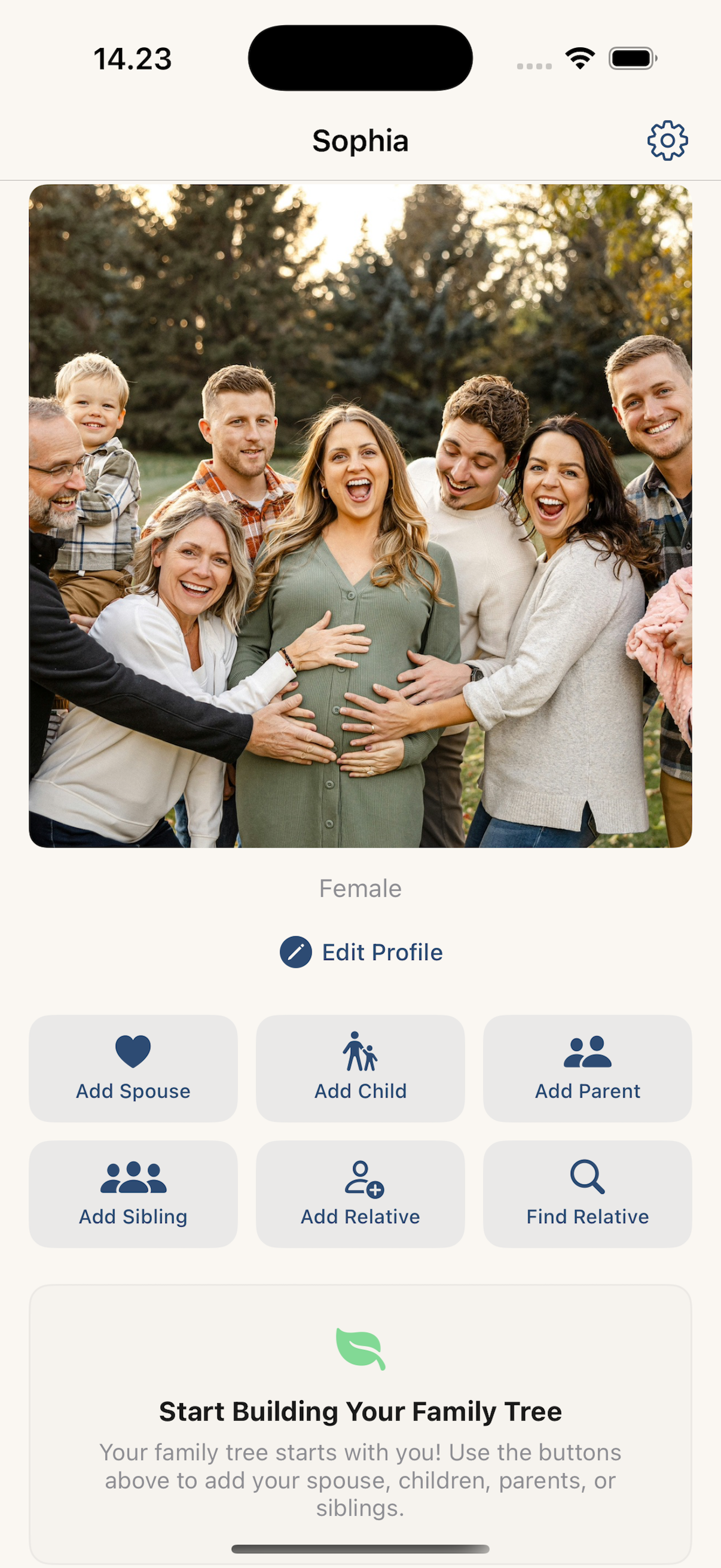Add a spouse
This screenshot has width=721, height=1568.
(x=133, y=1068)
